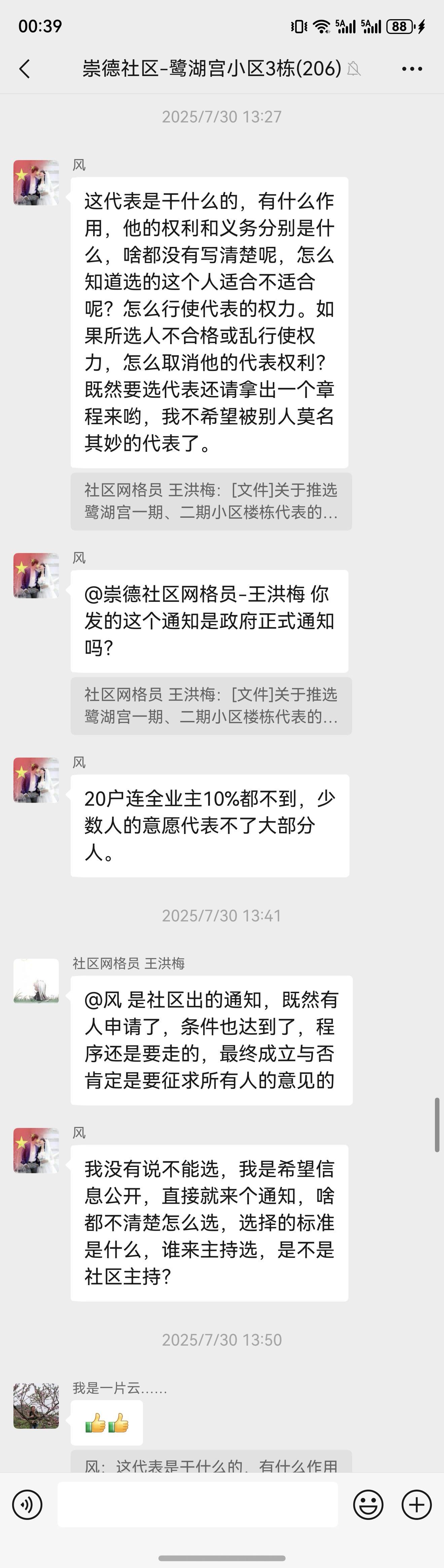The width and height of the screenshot is (444, 1568).
Task: Open 风's avatar beside the 20户 message
Action: point(36,780)
